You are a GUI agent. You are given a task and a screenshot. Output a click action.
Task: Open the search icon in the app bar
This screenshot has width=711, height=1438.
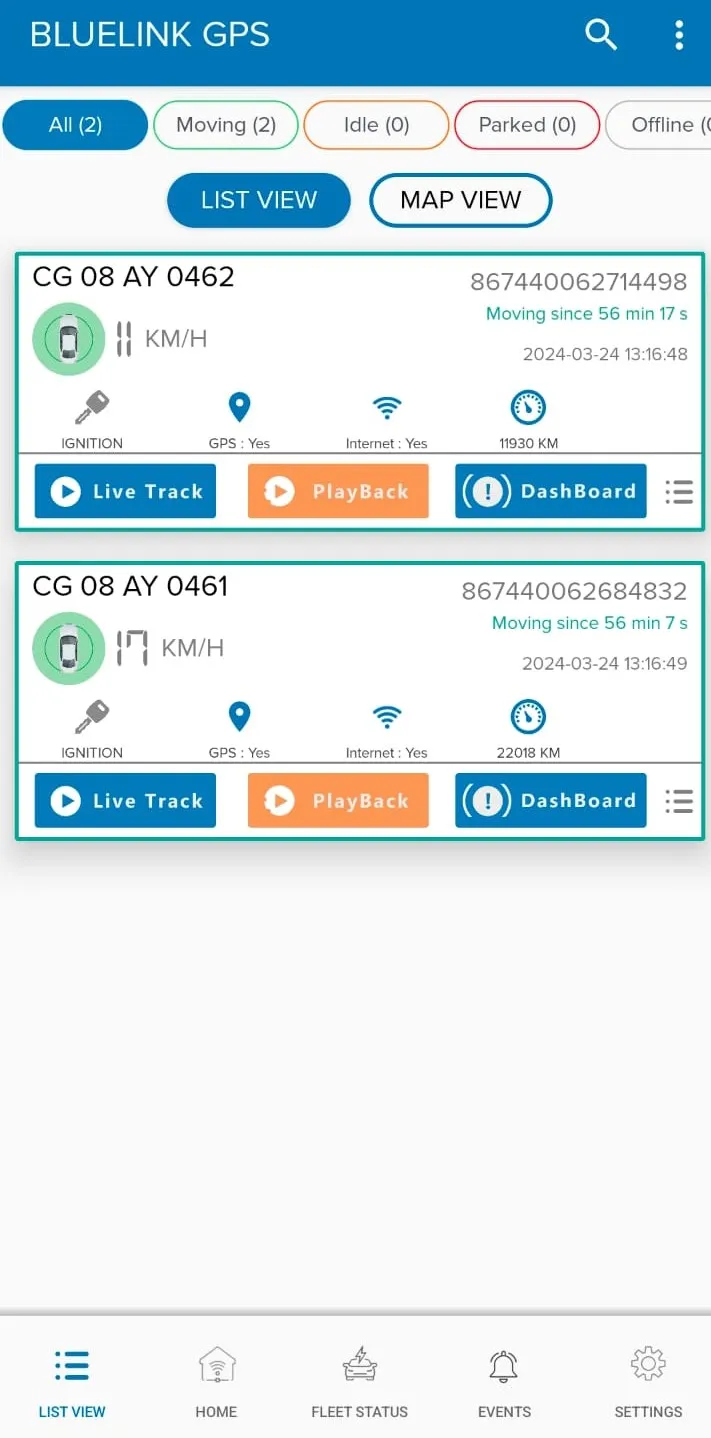(600, 35)
